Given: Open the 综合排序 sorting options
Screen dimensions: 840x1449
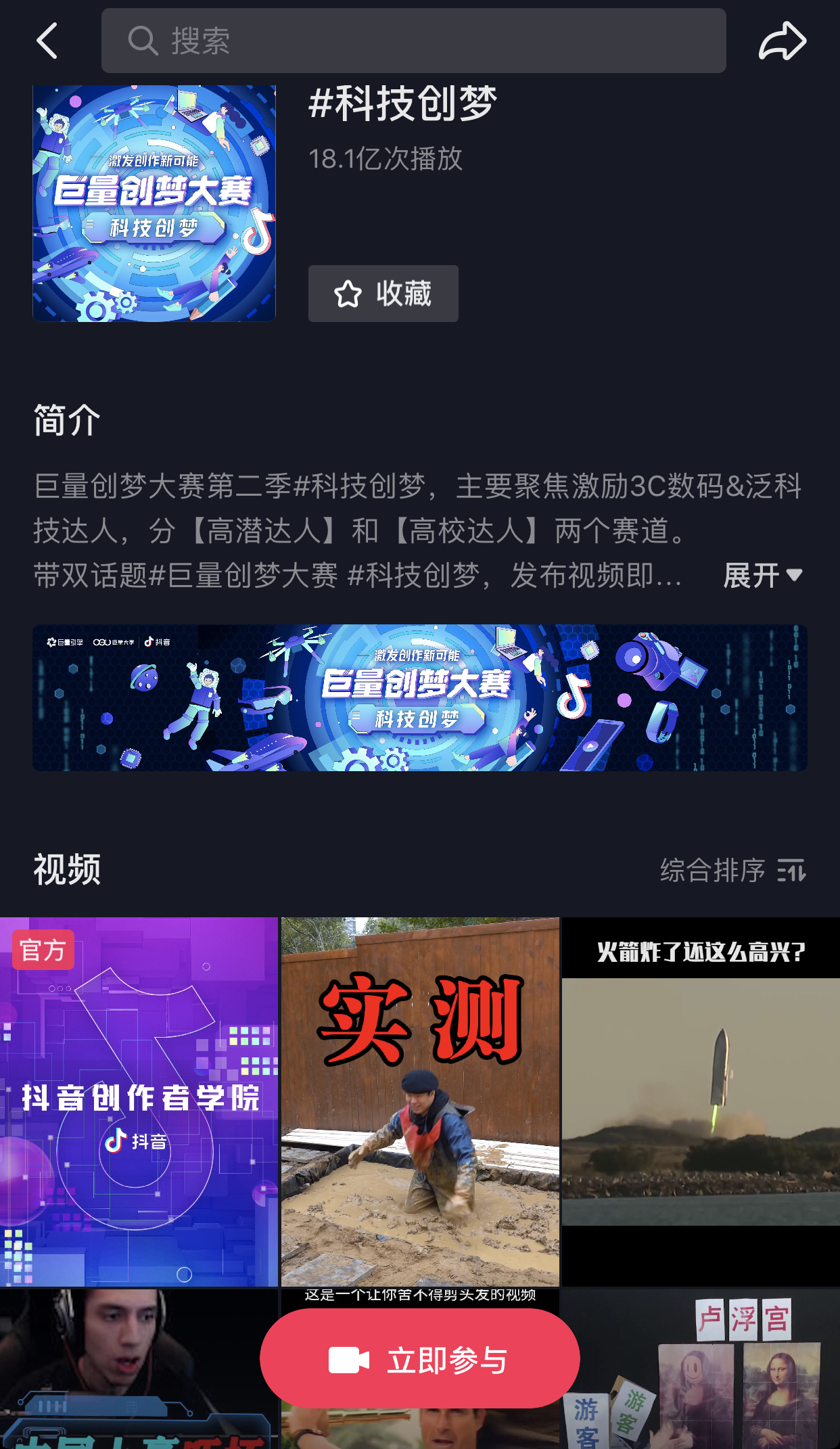Looking at the screenshot, I should coord(732,870).
